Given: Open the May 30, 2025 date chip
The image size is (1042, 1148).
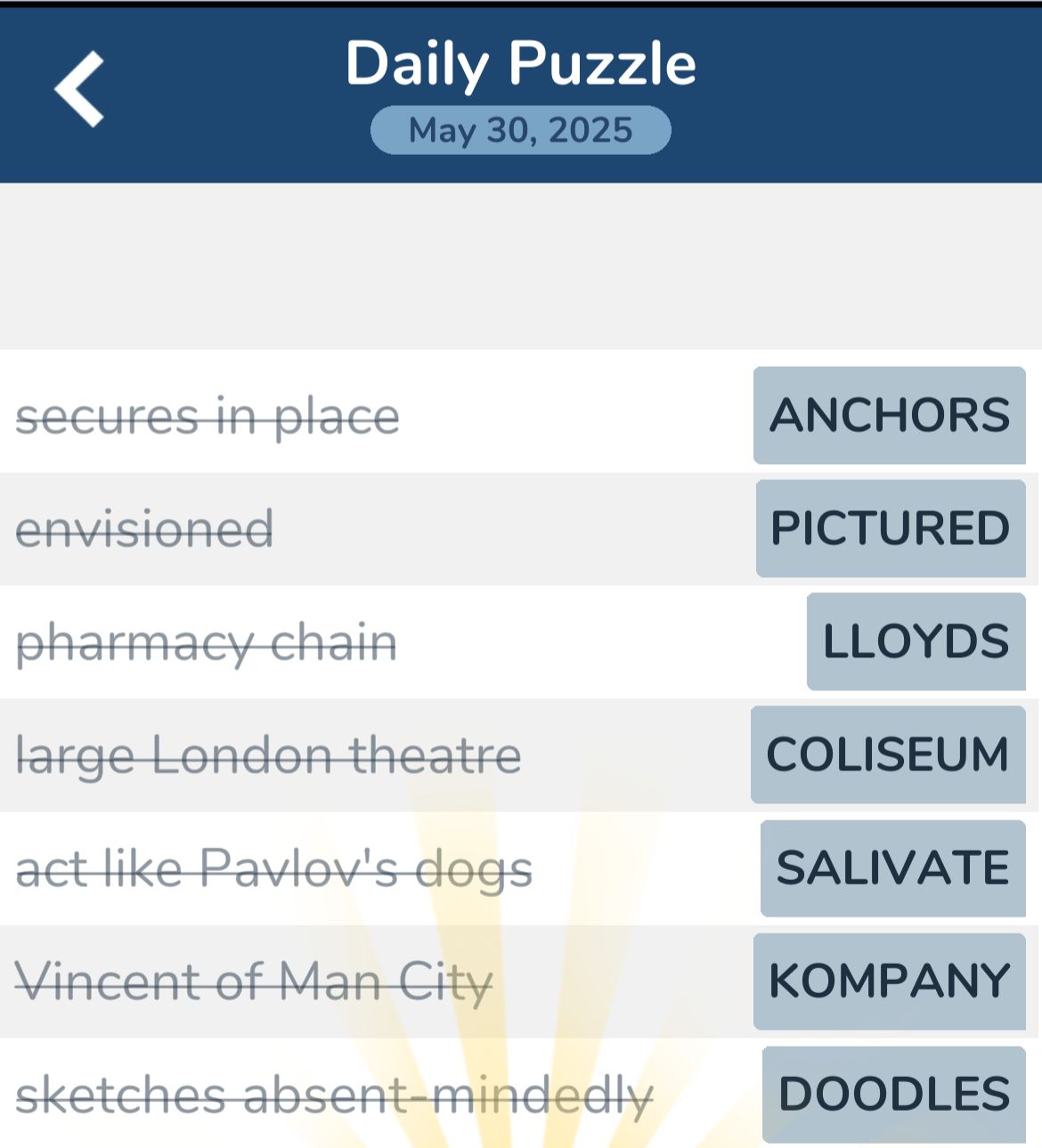Looking at the screenshot, I should click(x=520, y=130).
